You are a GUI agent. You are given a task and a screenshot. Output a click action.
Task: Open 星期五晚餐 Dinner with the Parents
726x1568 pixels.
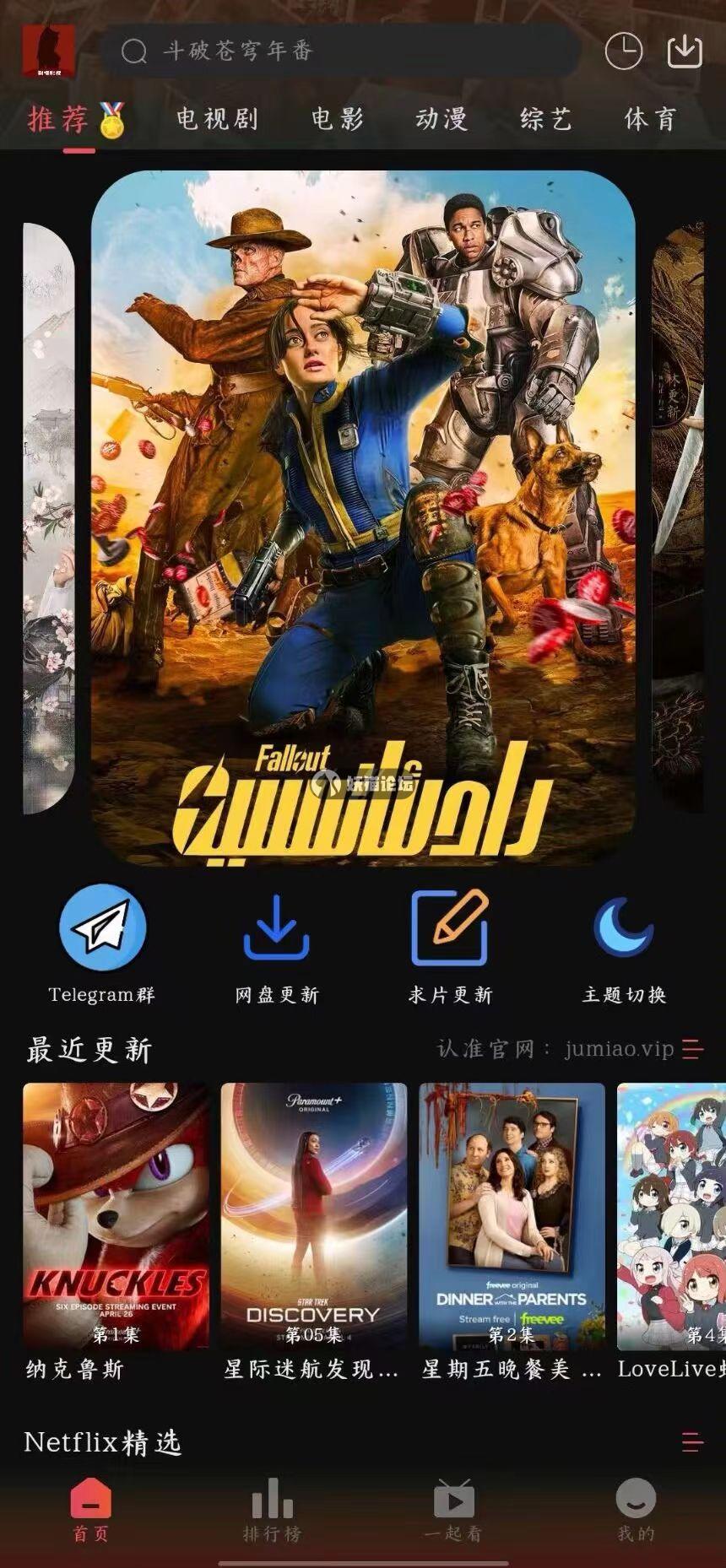512,1232
